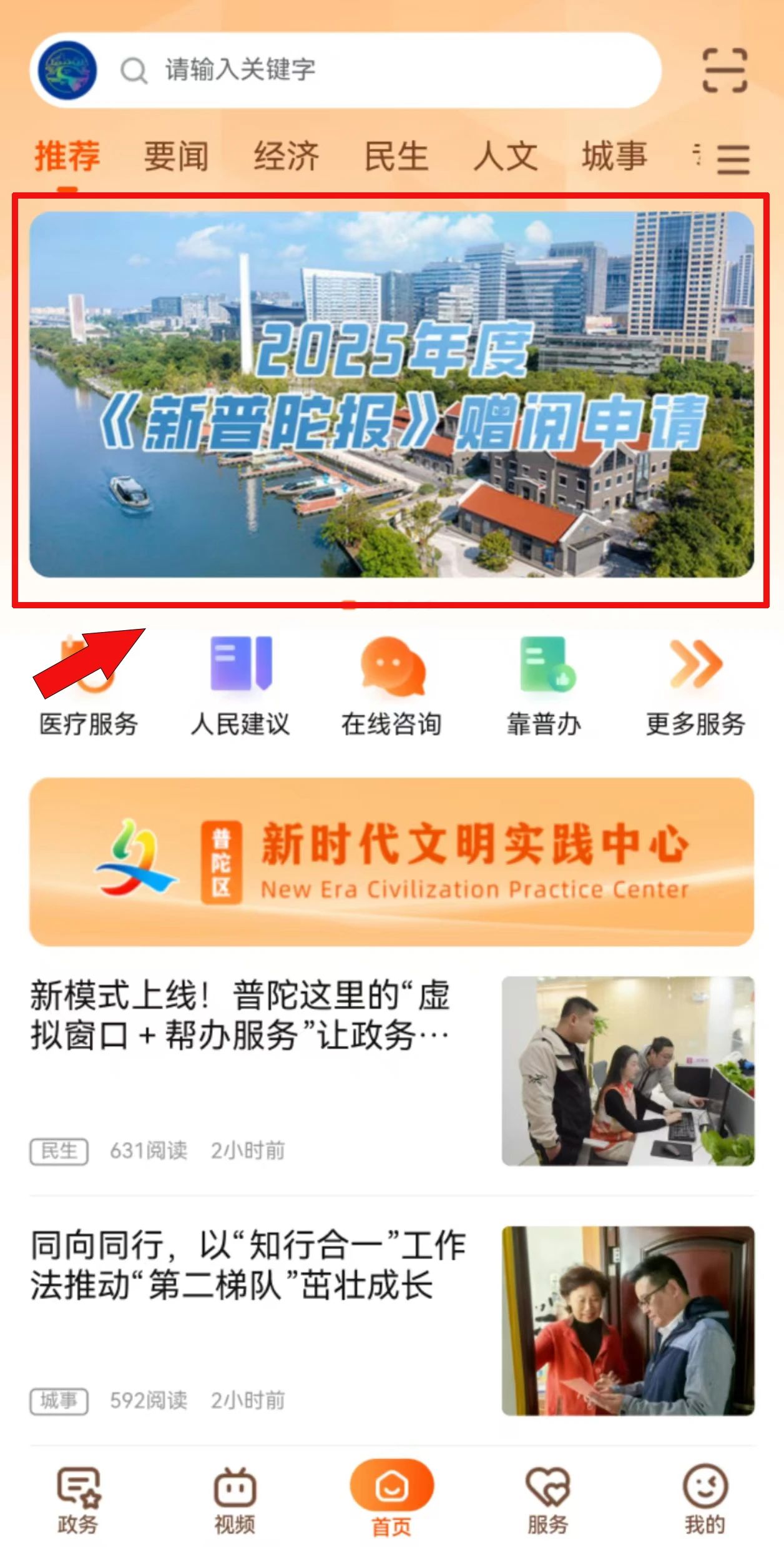Open the 靠普办 service
This screenshot has width=784, height=1547.
pyautogui.click(x=544, y=687)
